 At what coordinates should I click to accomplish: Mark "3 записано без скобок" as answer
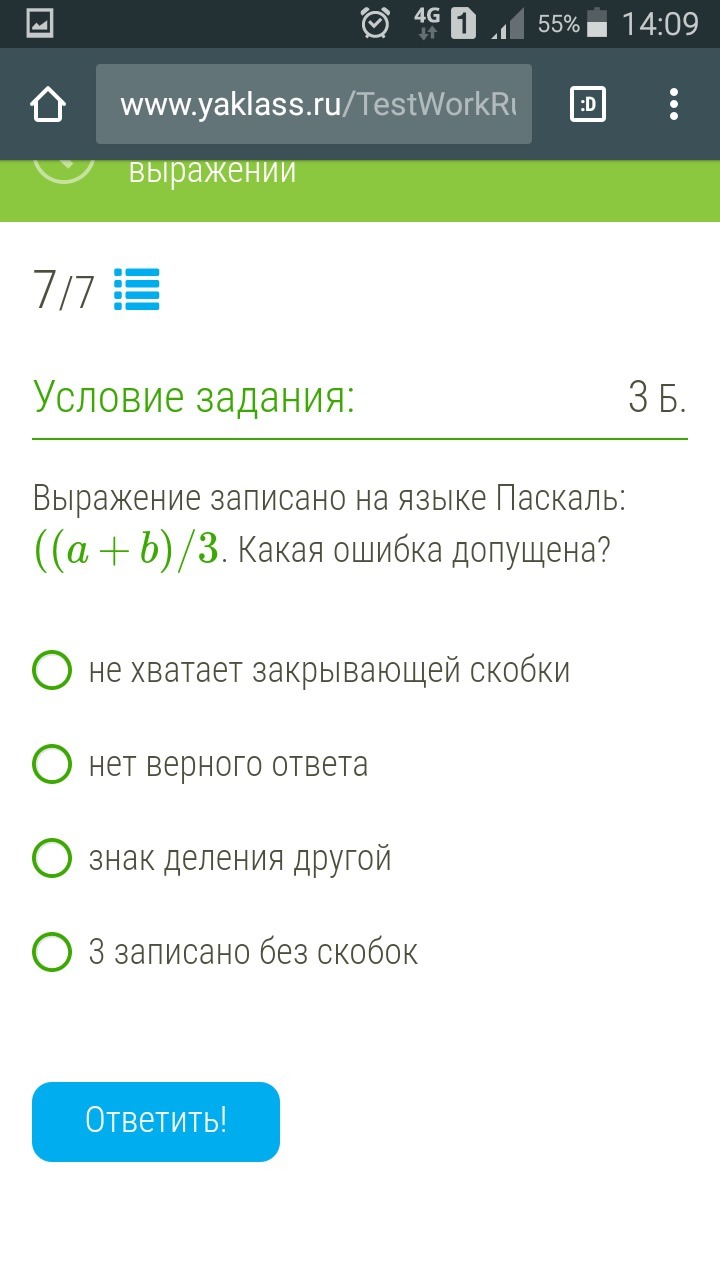click(52, 952)
